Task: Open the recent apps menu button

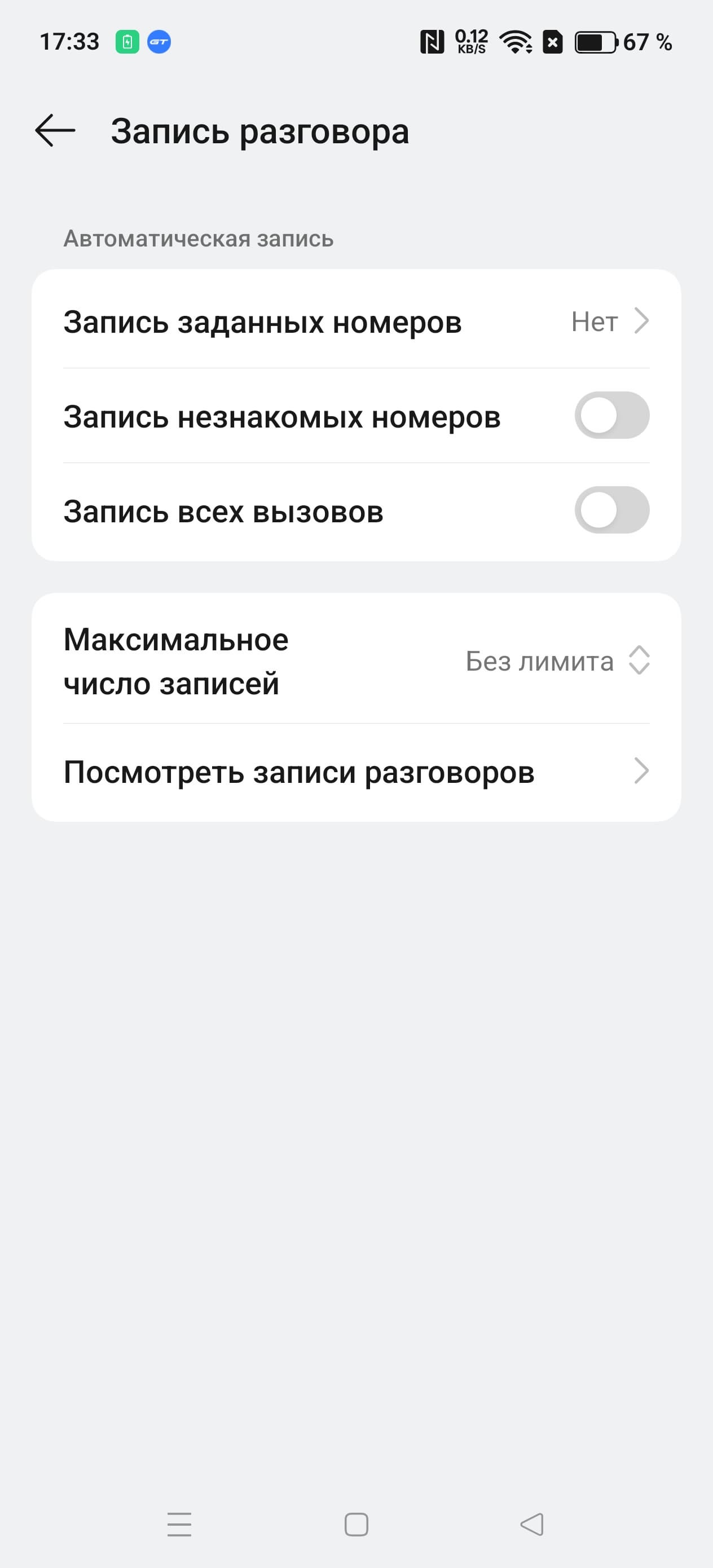Action: 179,1525
